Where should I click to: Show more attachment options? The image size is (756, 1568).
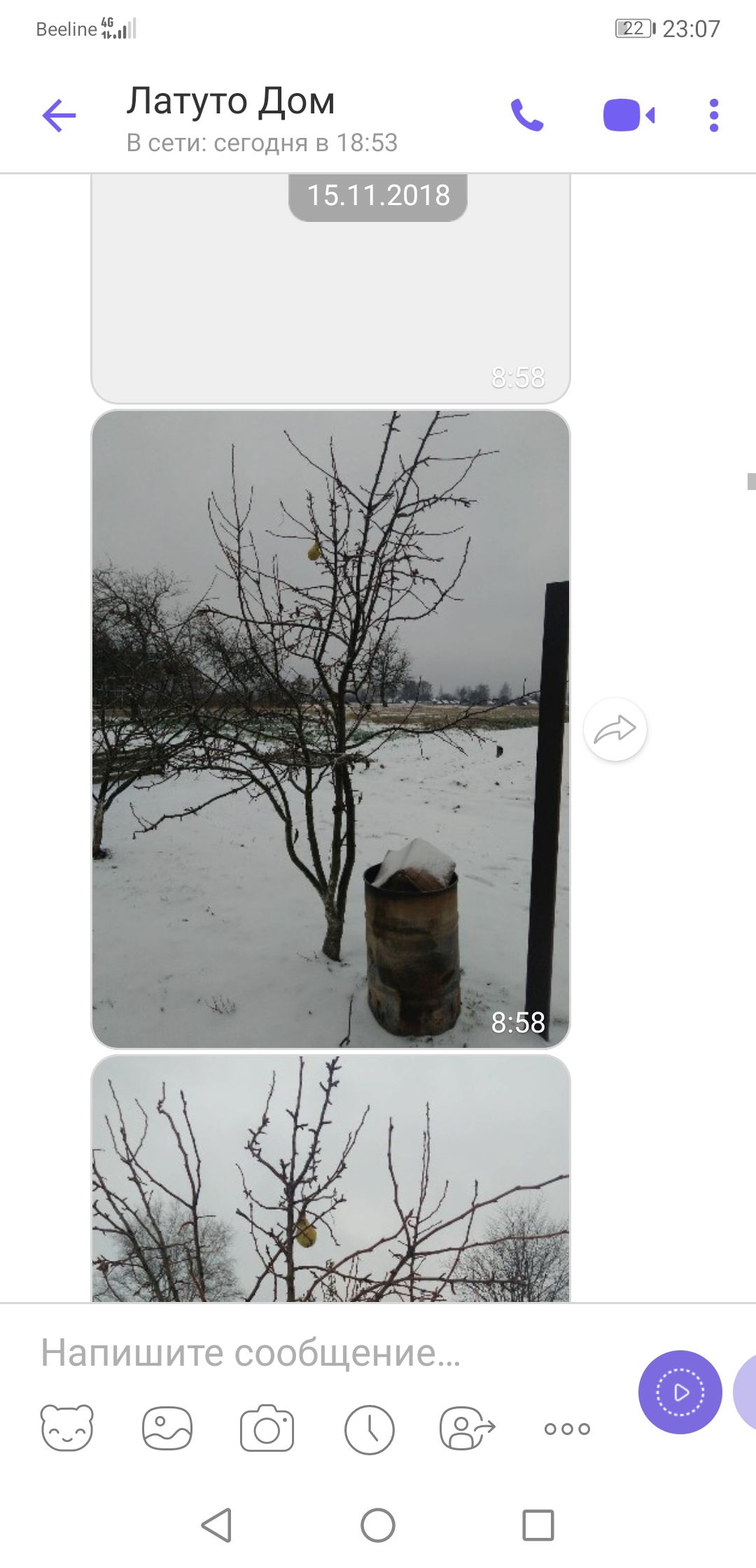click(567, 1428)
